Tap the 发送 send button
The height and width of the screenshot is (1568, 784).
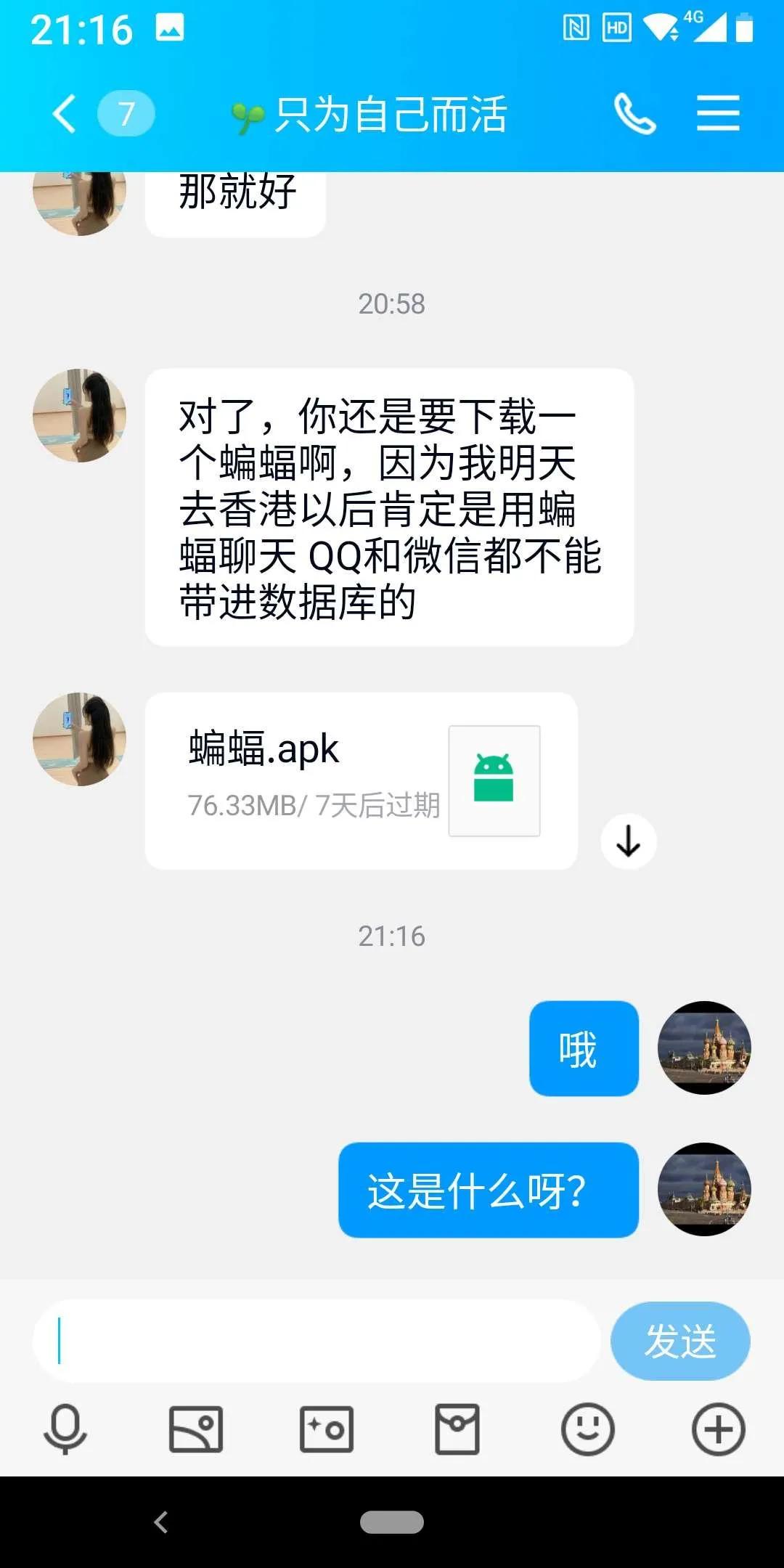(680, 1341)
